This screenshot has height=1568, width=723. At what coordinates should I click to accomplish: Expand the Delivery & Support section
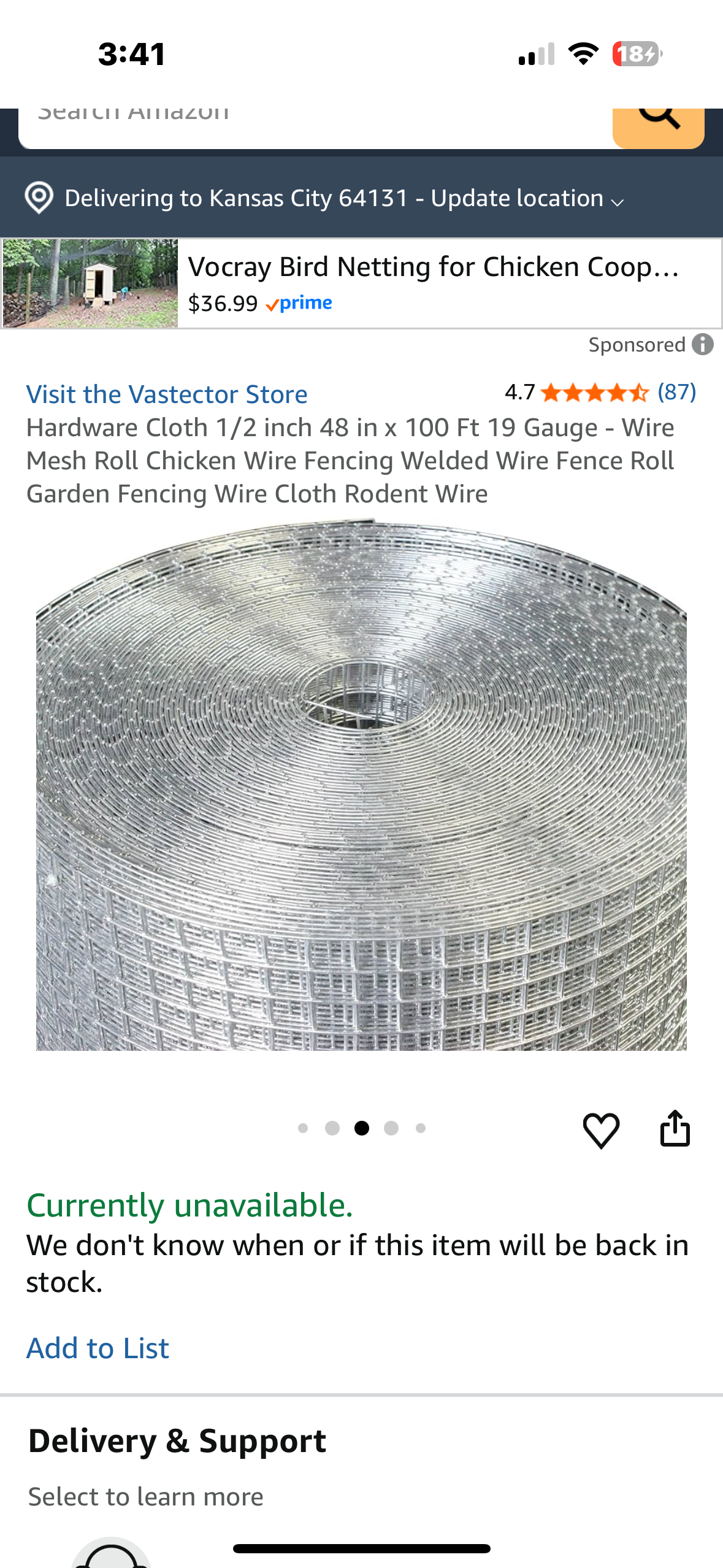(176, 1439)
